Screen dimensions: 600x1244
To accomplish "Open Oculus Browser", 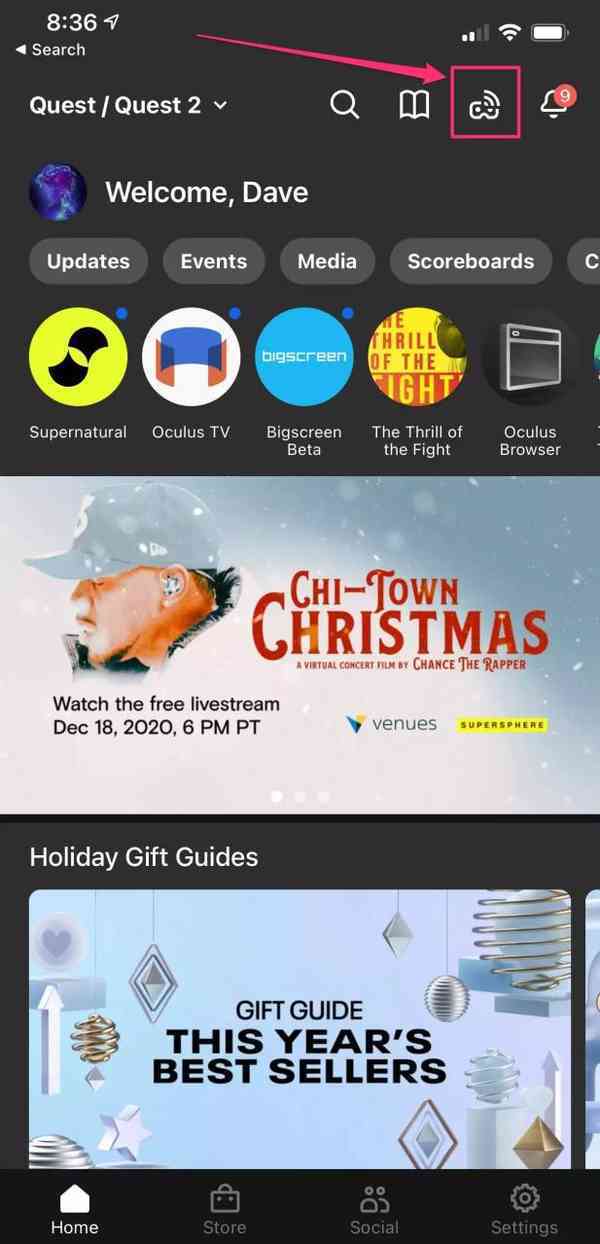I will (530, 357).
